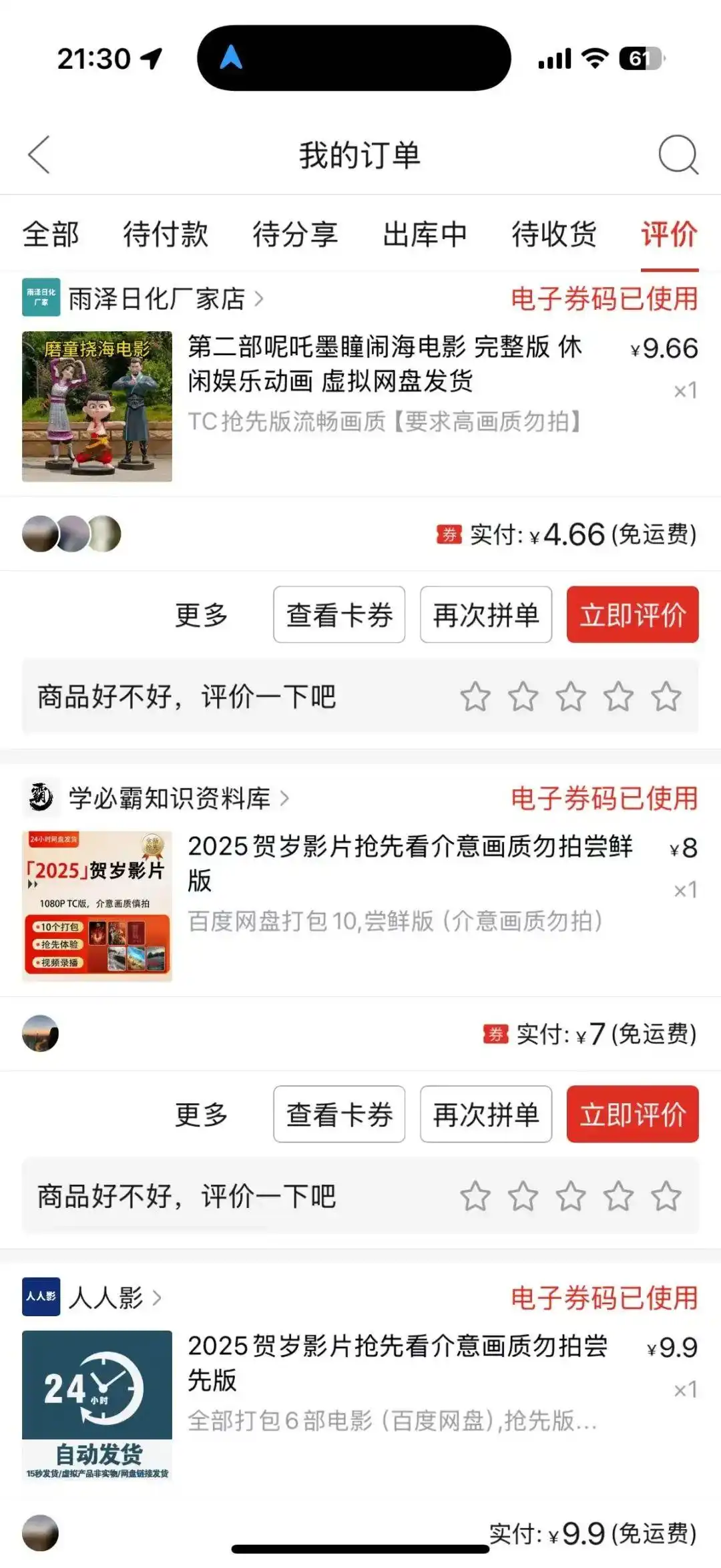Tap 查看卡券 for the ¥7 order
Screen dimensions: 721x1568
pyautogui.click(x=338, y=1114)
